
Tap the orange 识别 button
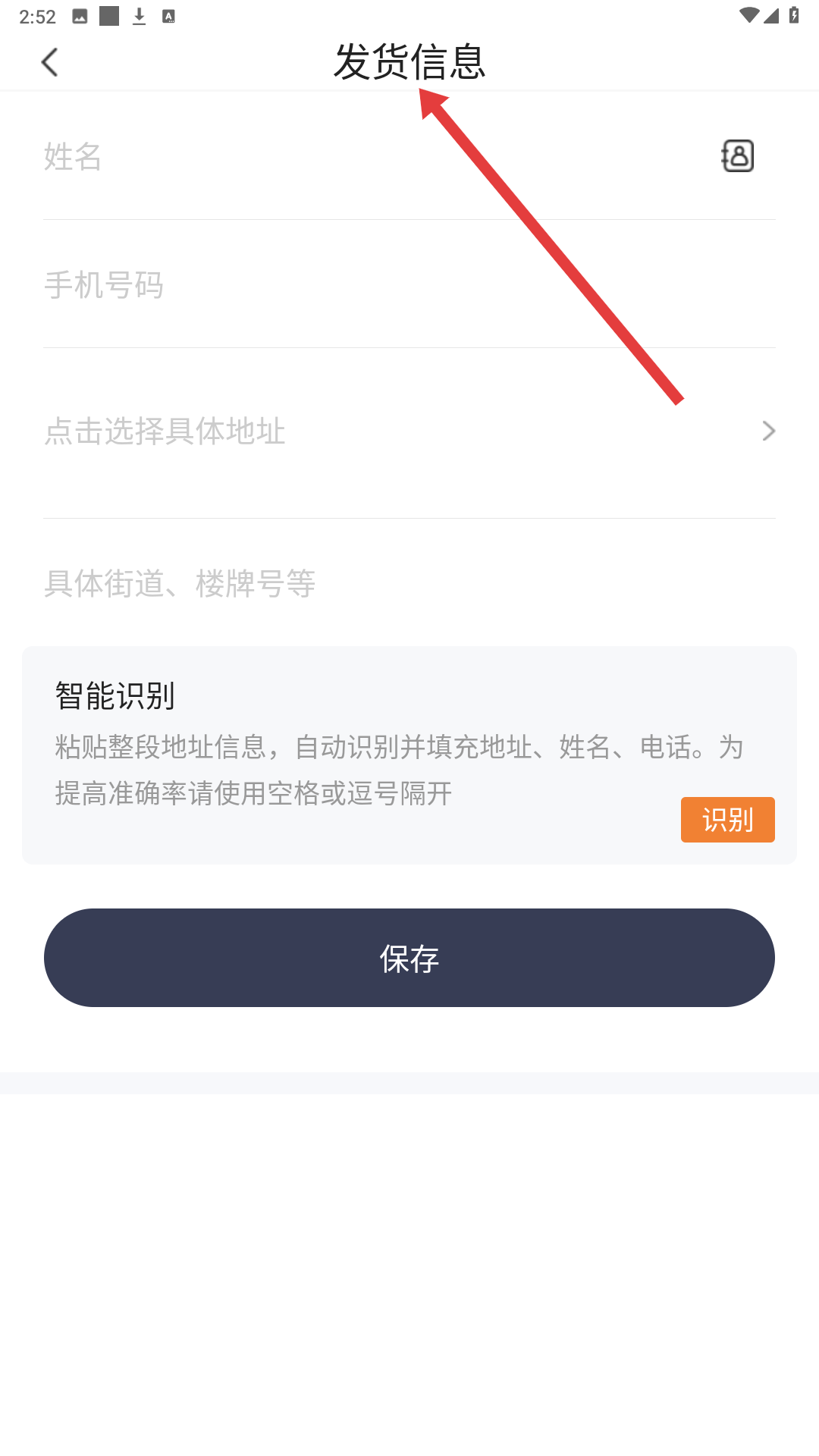pyautogui.click(x=727, y=820)
